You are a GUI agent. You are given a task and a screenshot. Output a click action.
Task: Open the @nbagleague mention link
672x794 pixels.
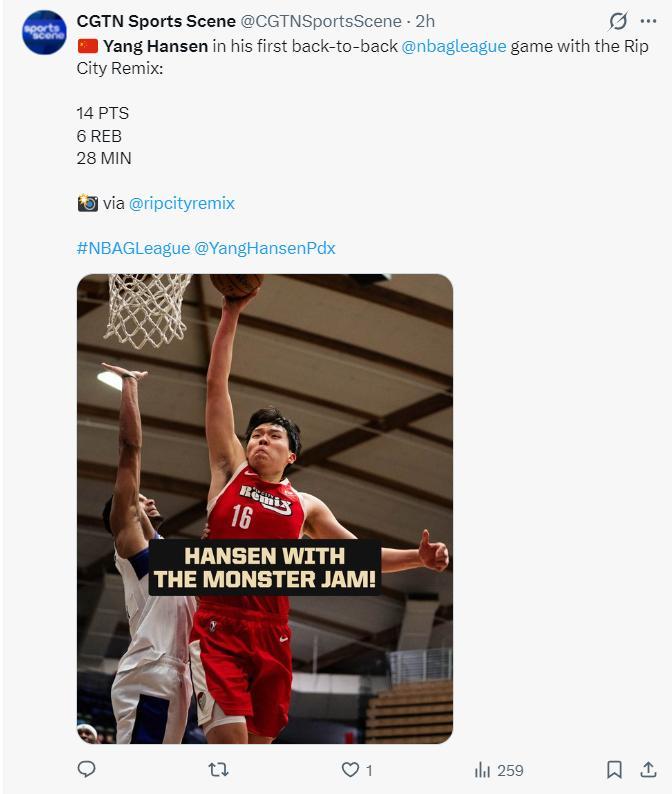tap(453, 46)
